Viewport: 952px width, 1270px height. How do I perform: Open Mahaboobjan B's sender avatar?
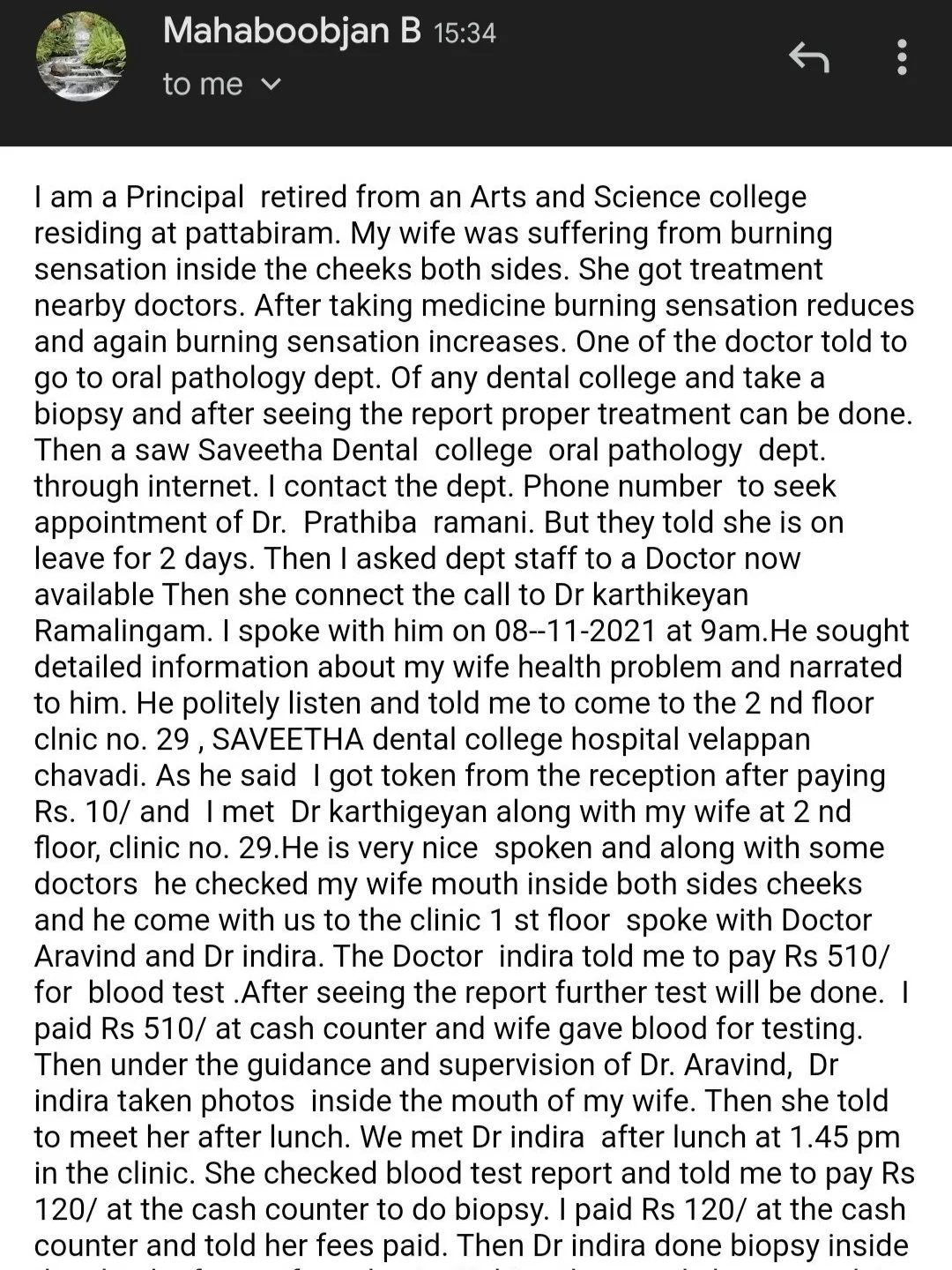pyautogui.click(x=81, y=57)
